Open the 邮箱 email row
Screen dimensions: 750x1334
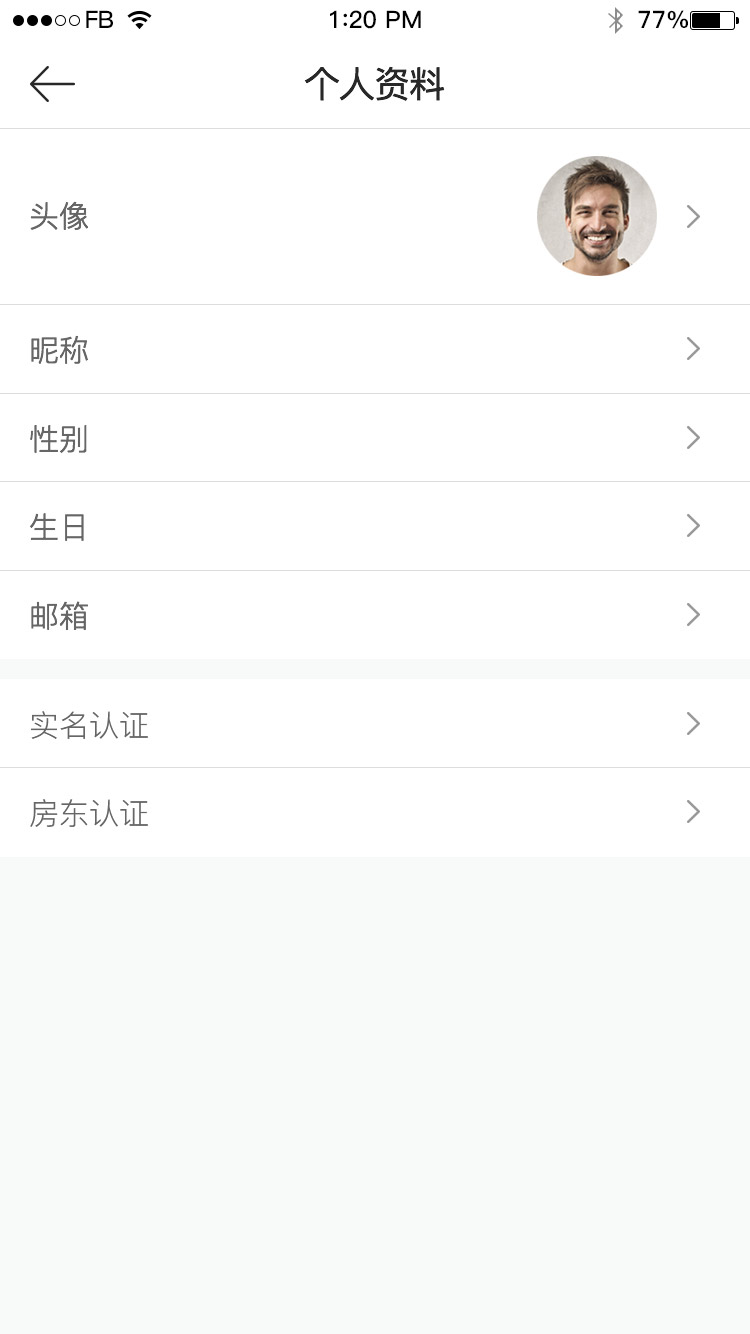(375, 615)
